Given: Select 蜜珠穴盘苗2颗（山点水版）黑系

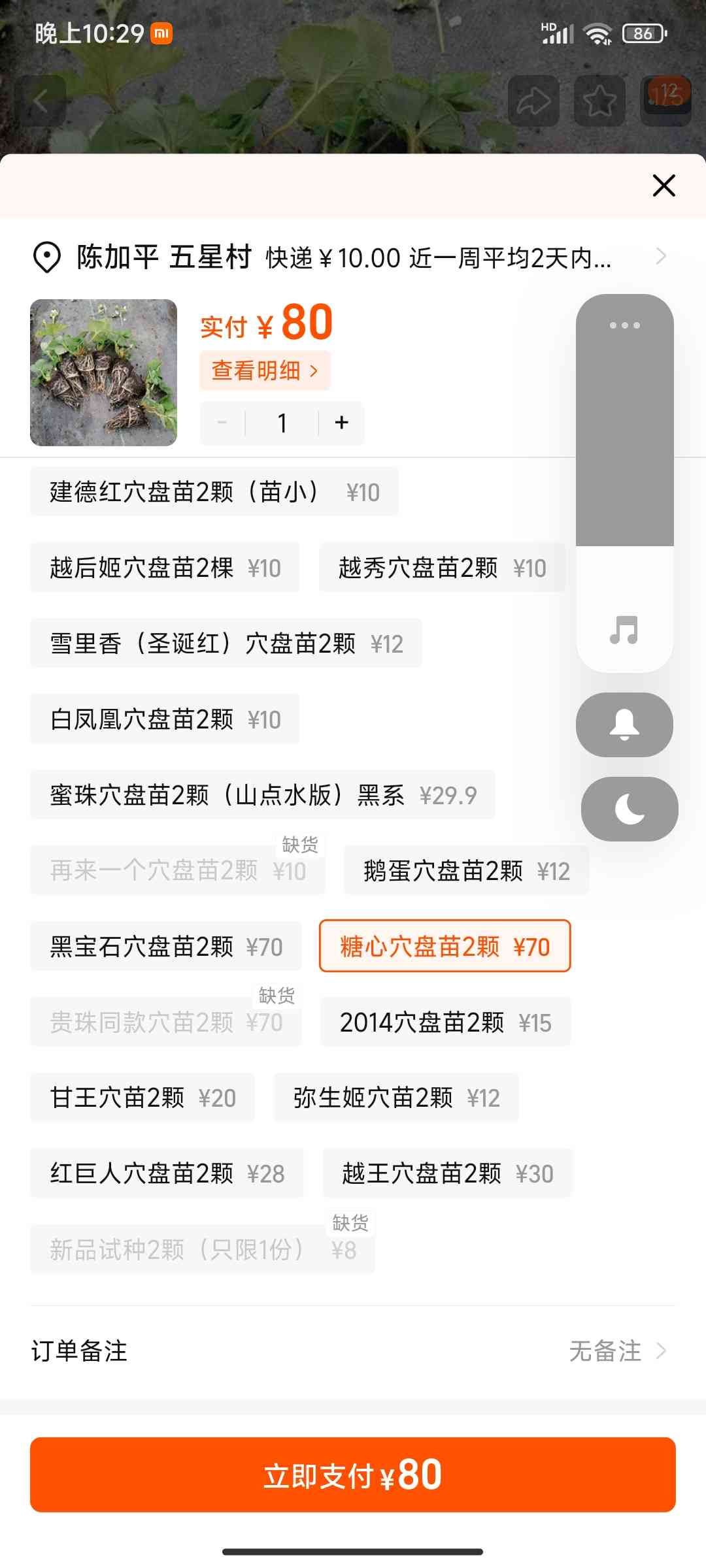Looking at the screenshot, I should 263,795.
